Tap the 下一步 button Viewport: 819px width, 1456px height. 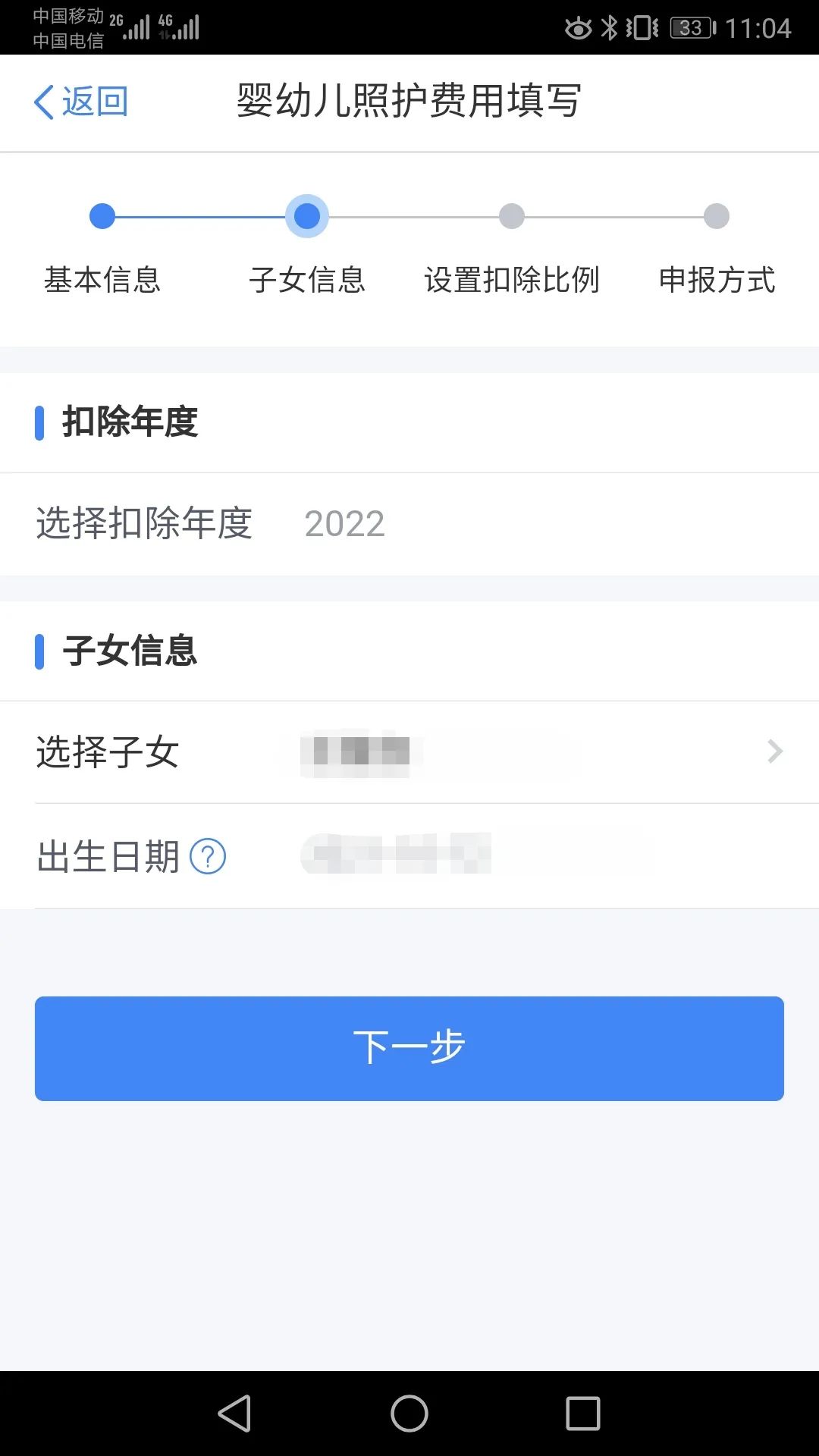click(409, 1048)
